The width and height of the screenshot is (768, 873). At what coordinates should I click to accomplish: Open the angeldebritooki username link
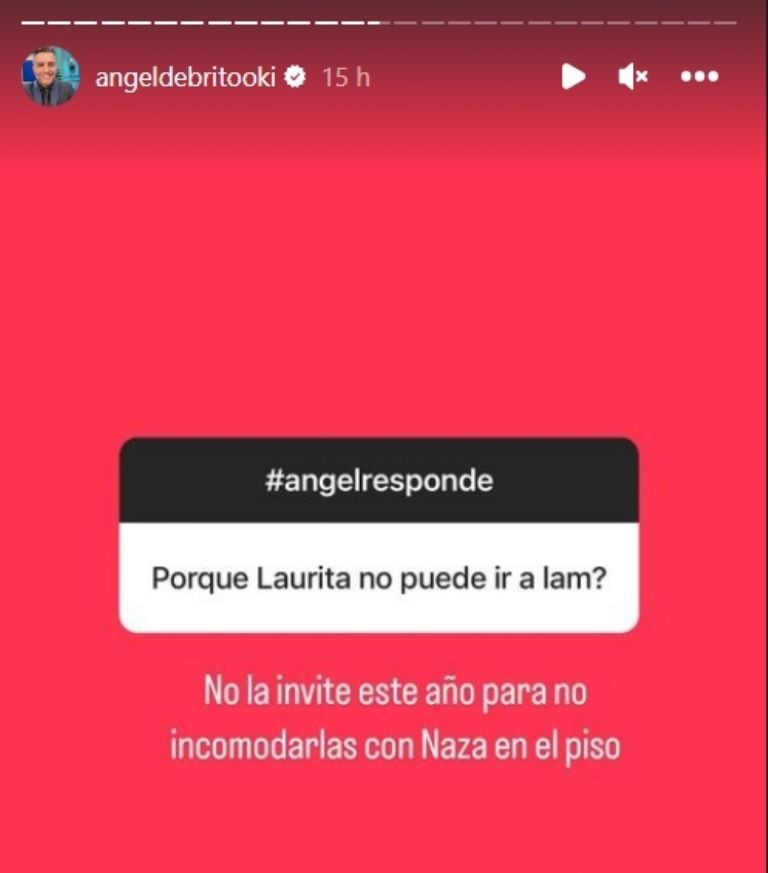point(185,77)
